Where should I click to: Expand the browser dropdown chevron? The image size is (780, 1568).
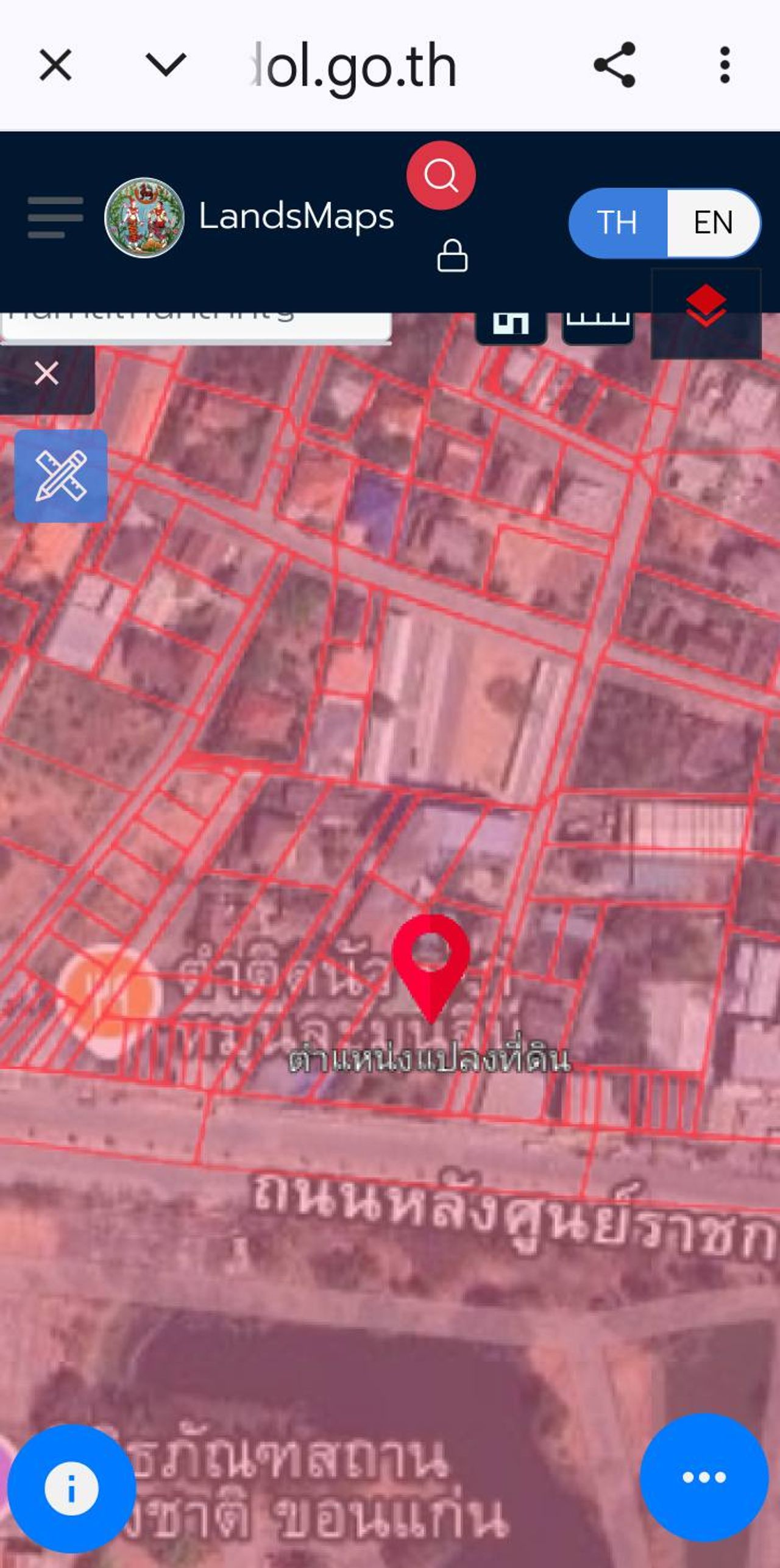point(166,65)
